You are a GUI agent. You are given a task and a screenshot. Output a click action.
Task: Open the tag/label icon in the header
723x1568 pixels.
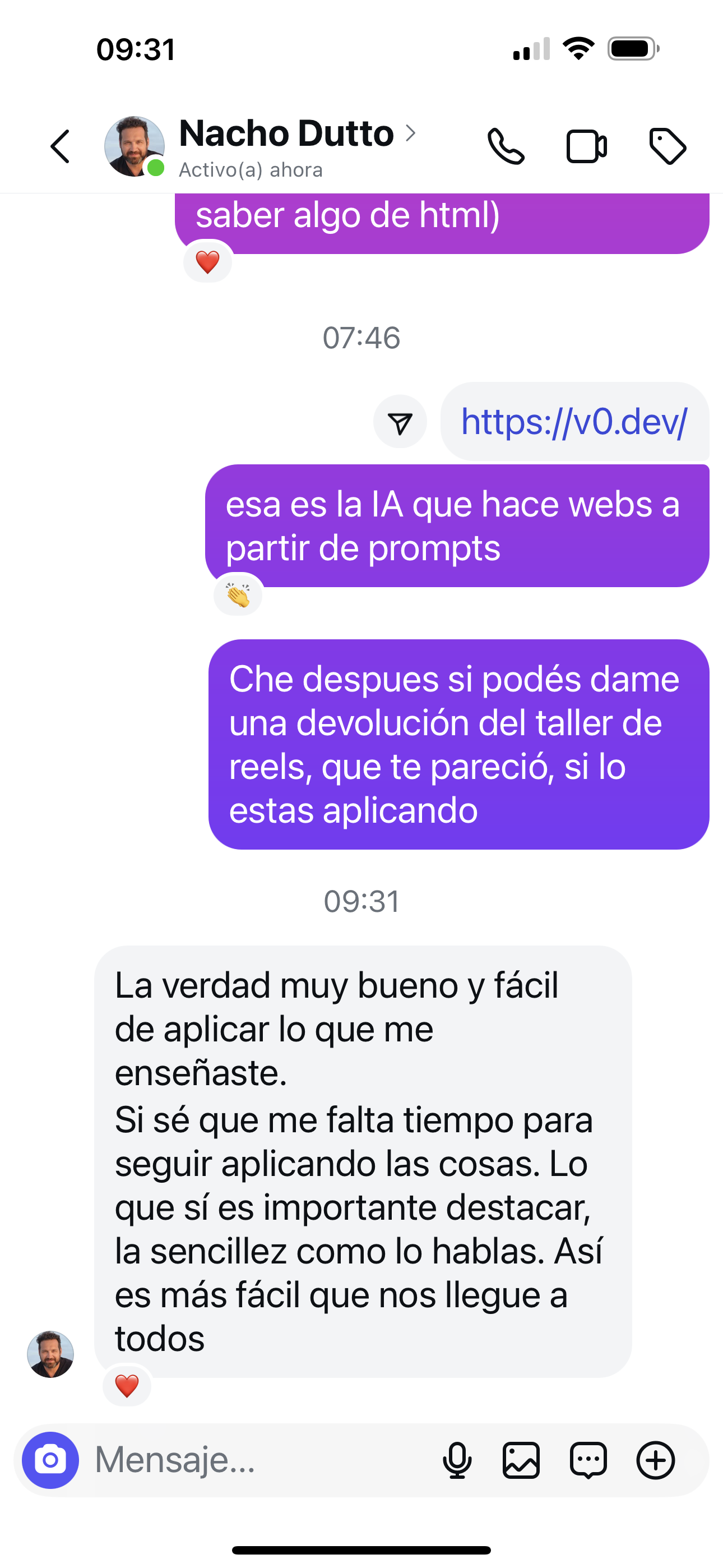(x=667, y=146)
